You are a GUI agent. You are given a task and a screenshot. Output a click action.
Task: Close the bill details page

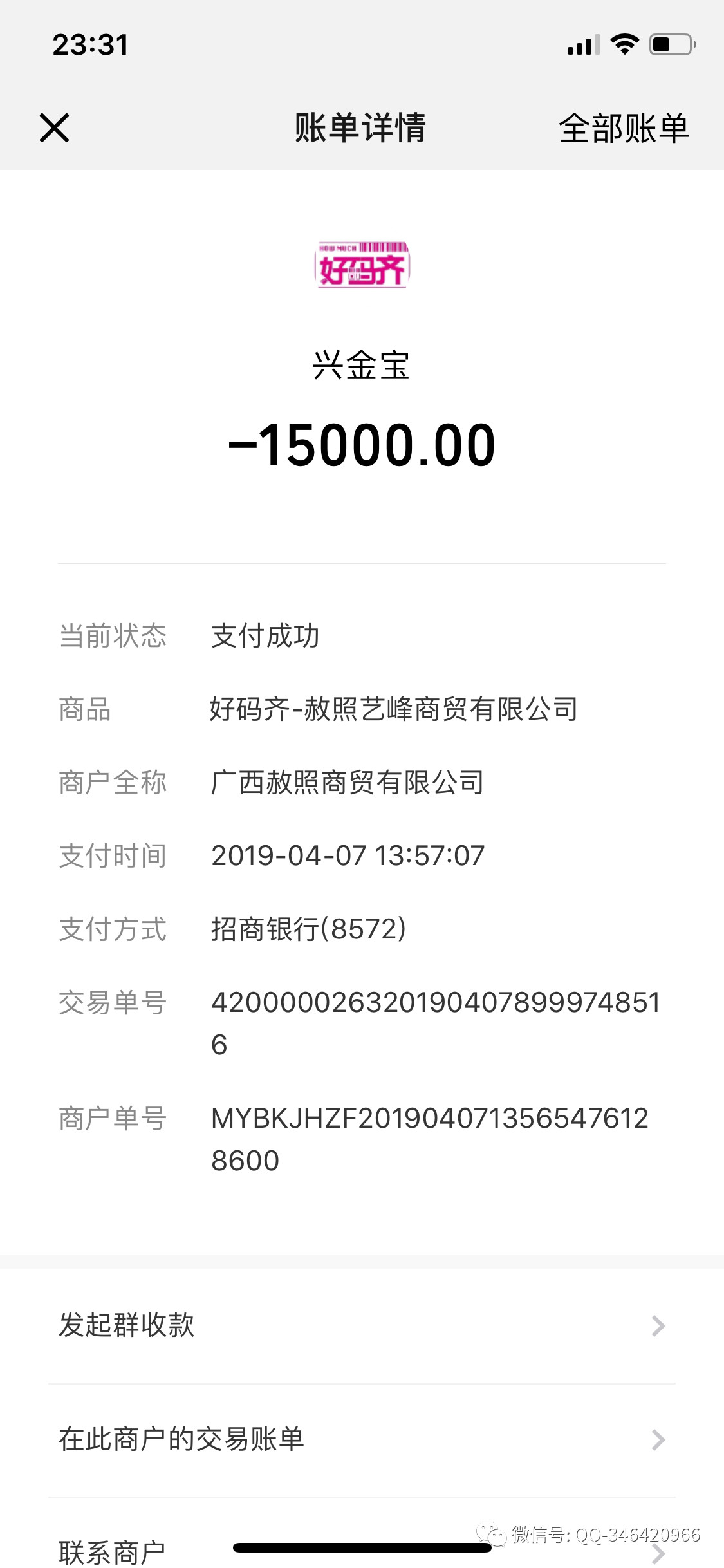pyautogui.click(x=54, y=127)
